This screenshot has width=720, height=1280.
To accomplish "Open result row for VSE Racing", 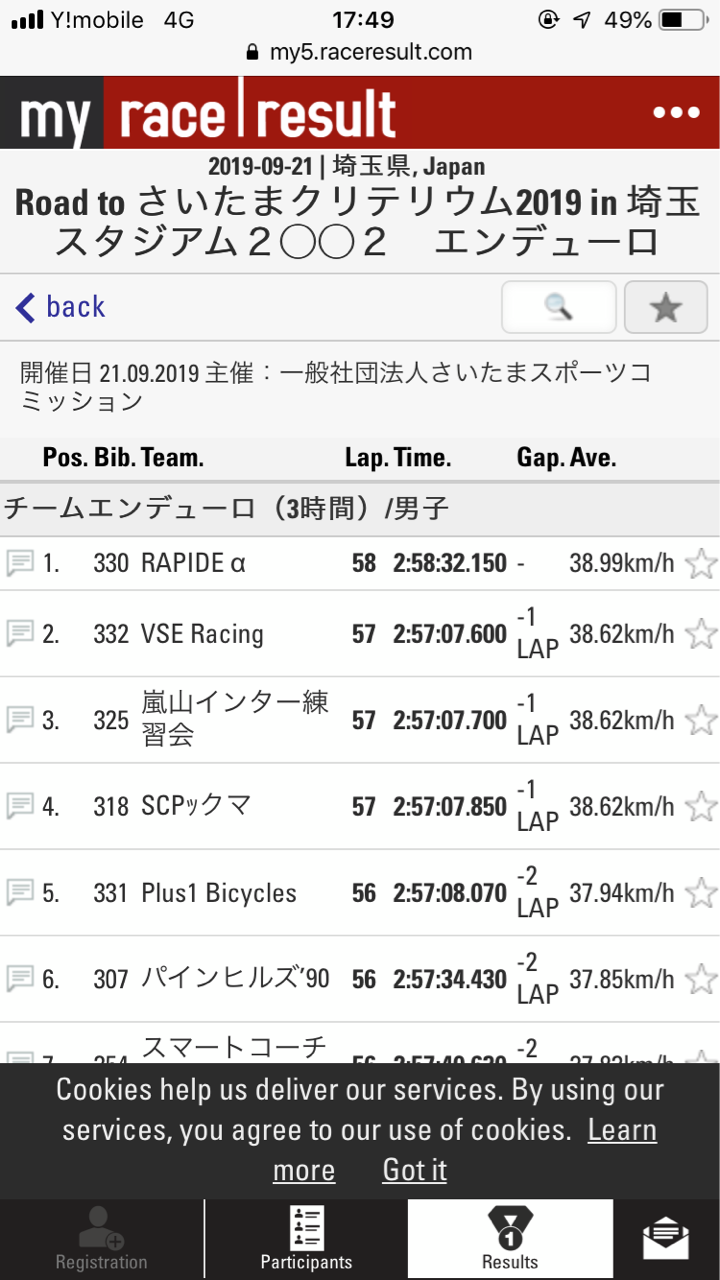I will tap(360, 633).
